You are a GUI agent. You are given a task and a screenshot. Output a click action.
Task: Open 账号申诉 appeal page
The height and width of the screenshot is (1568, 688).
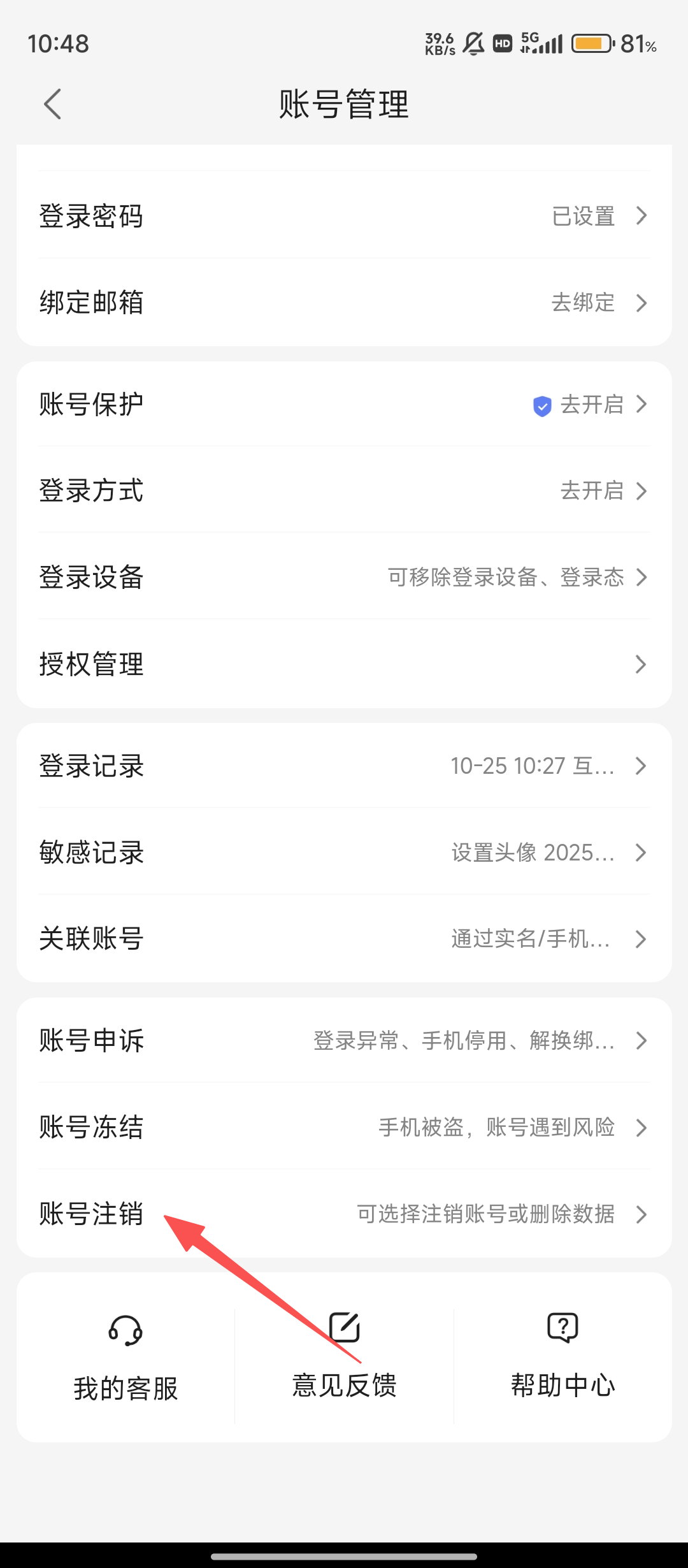344,1041
